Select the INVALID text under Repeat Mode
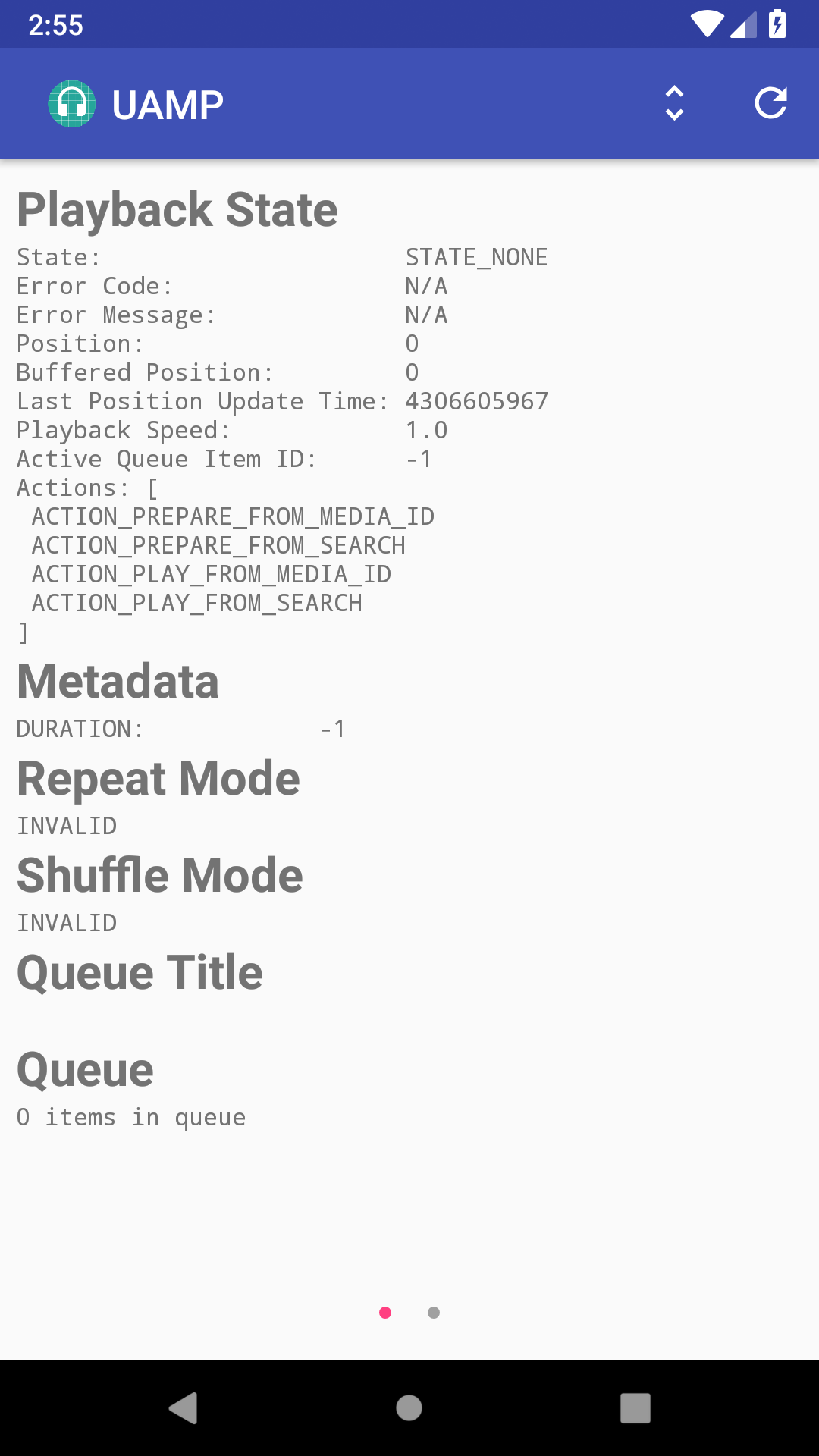 pos(67,825)
